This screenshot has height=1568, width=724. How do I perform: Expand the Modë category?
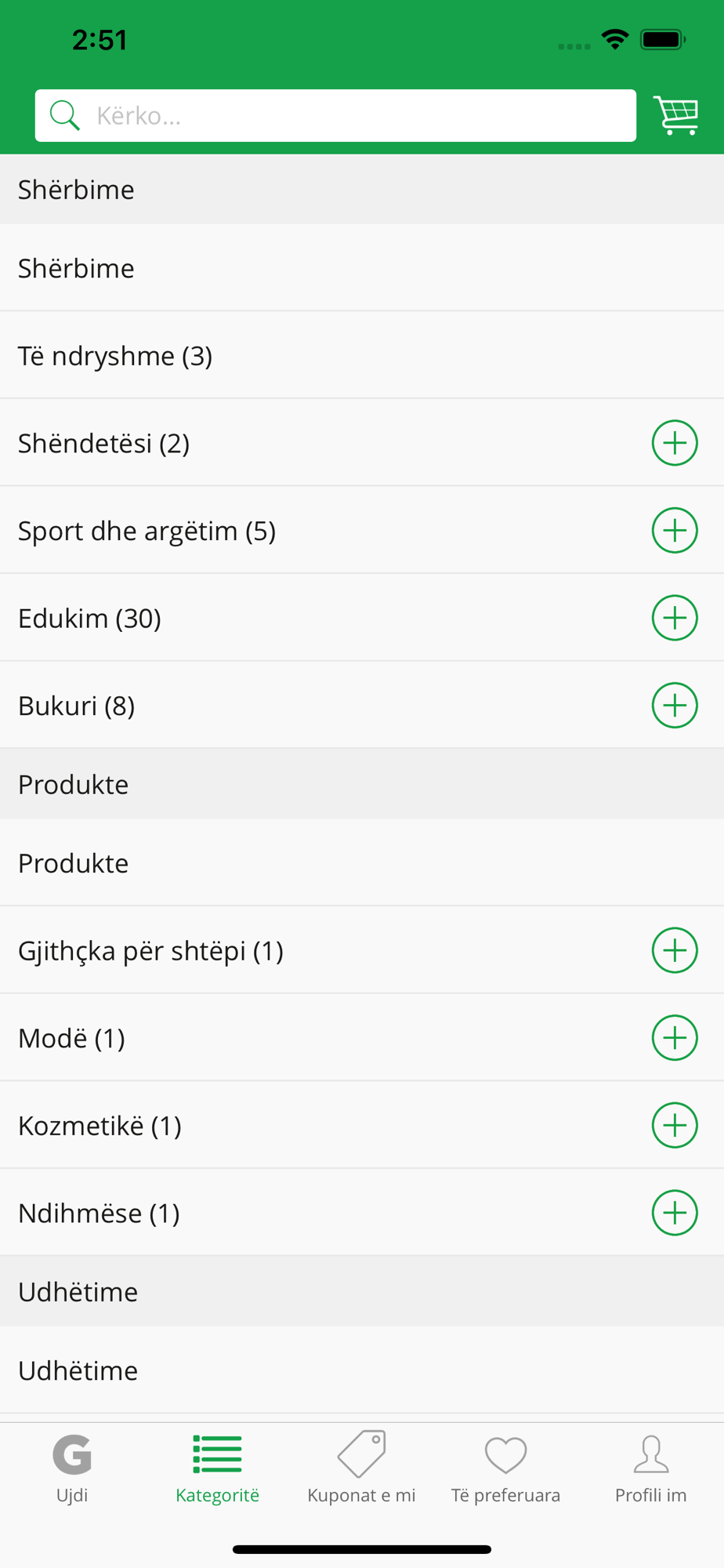point(675,1038)
